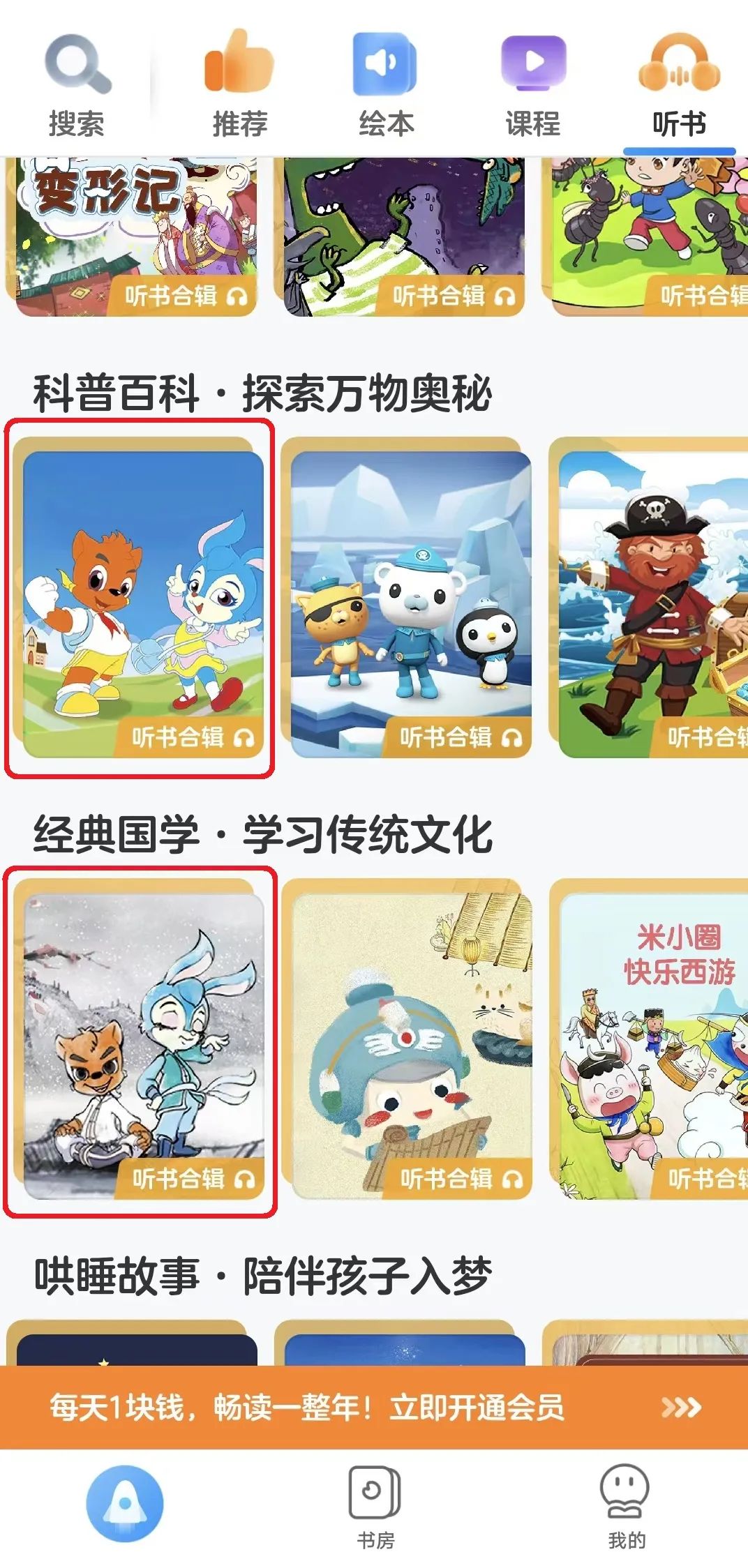Open the 书房 tab
Viewport: 748px width, 1568px height.
point(375,1507)
